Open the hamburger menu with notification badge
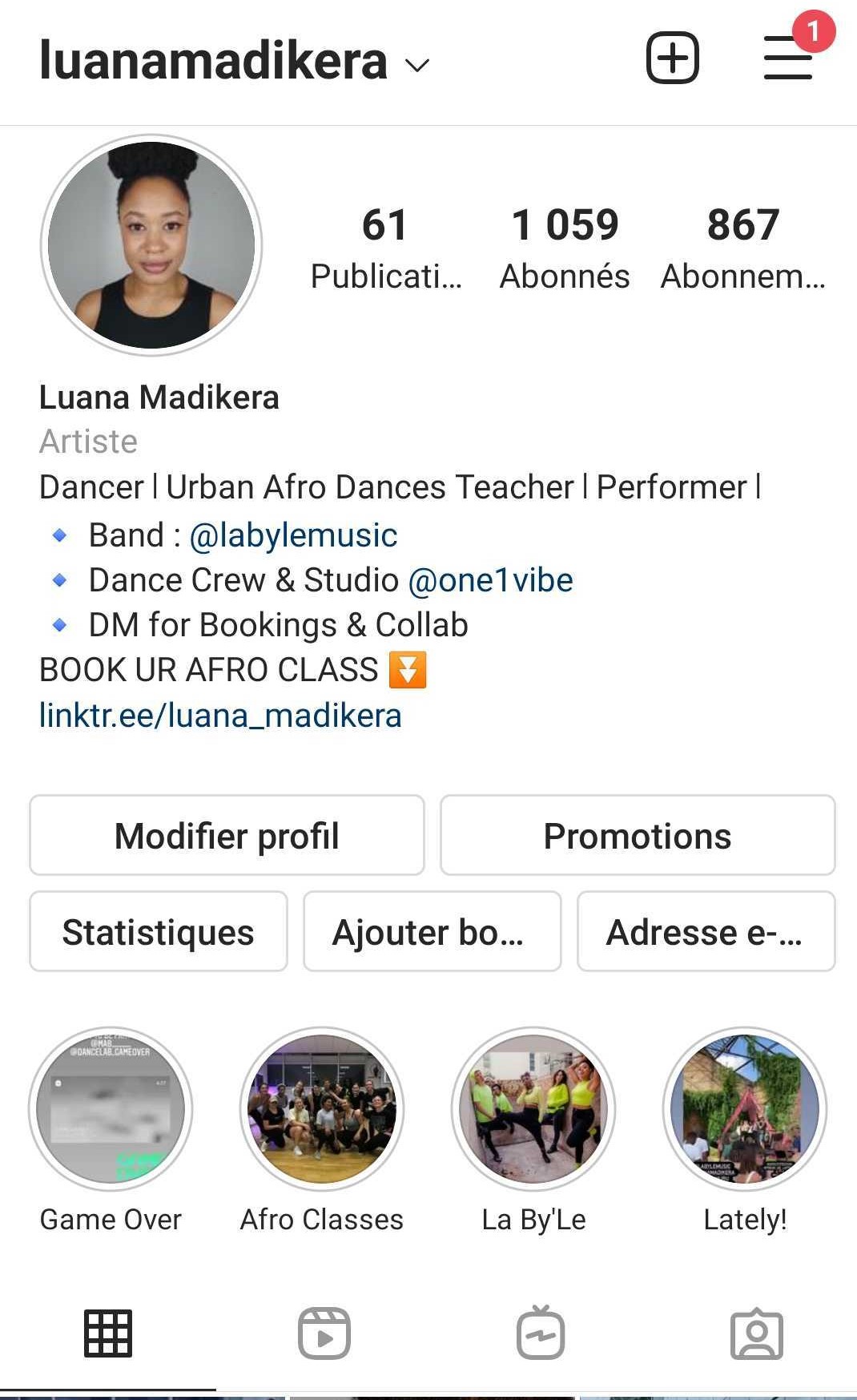 click(x=788, y=58)
